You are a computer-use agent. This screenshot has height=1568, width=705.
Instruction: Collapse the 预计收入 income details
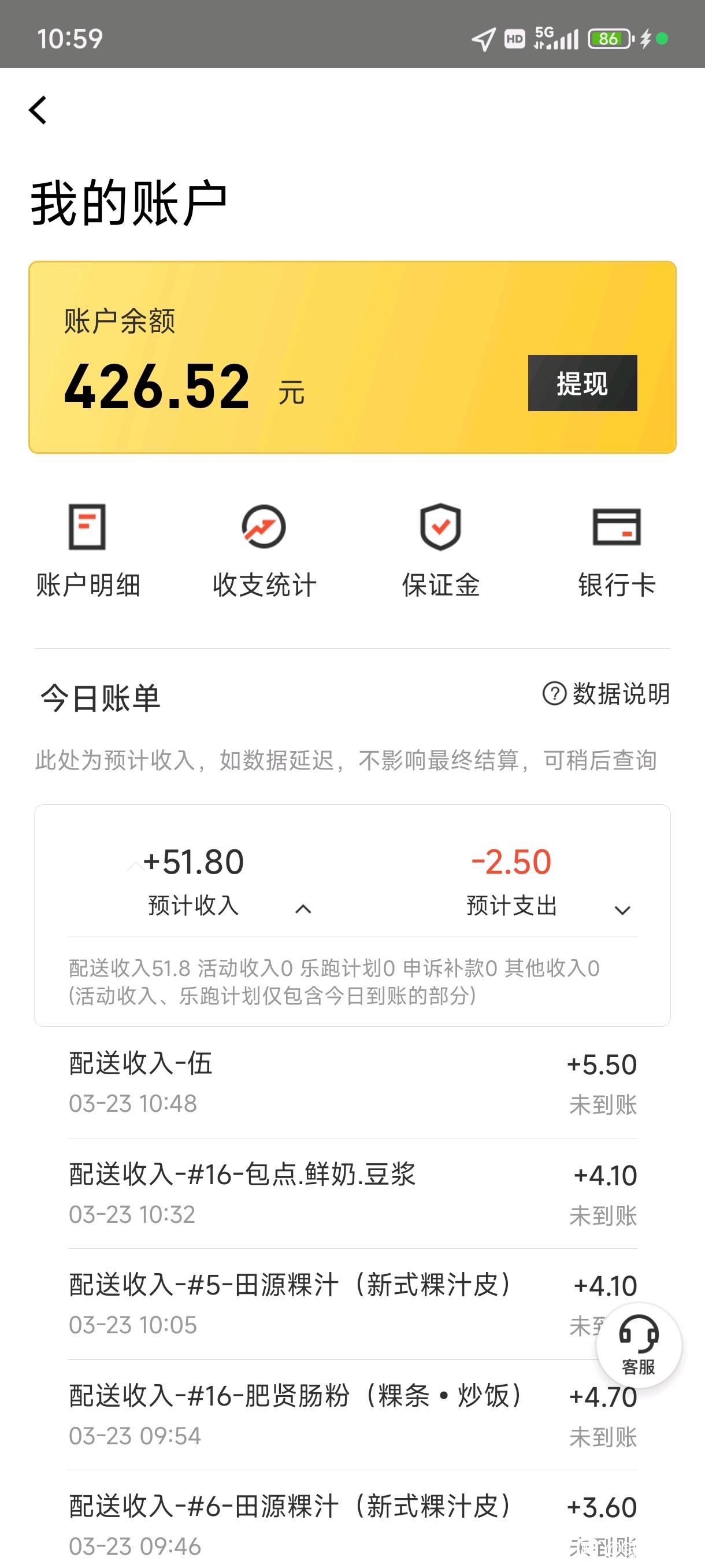tap(303, 909)
